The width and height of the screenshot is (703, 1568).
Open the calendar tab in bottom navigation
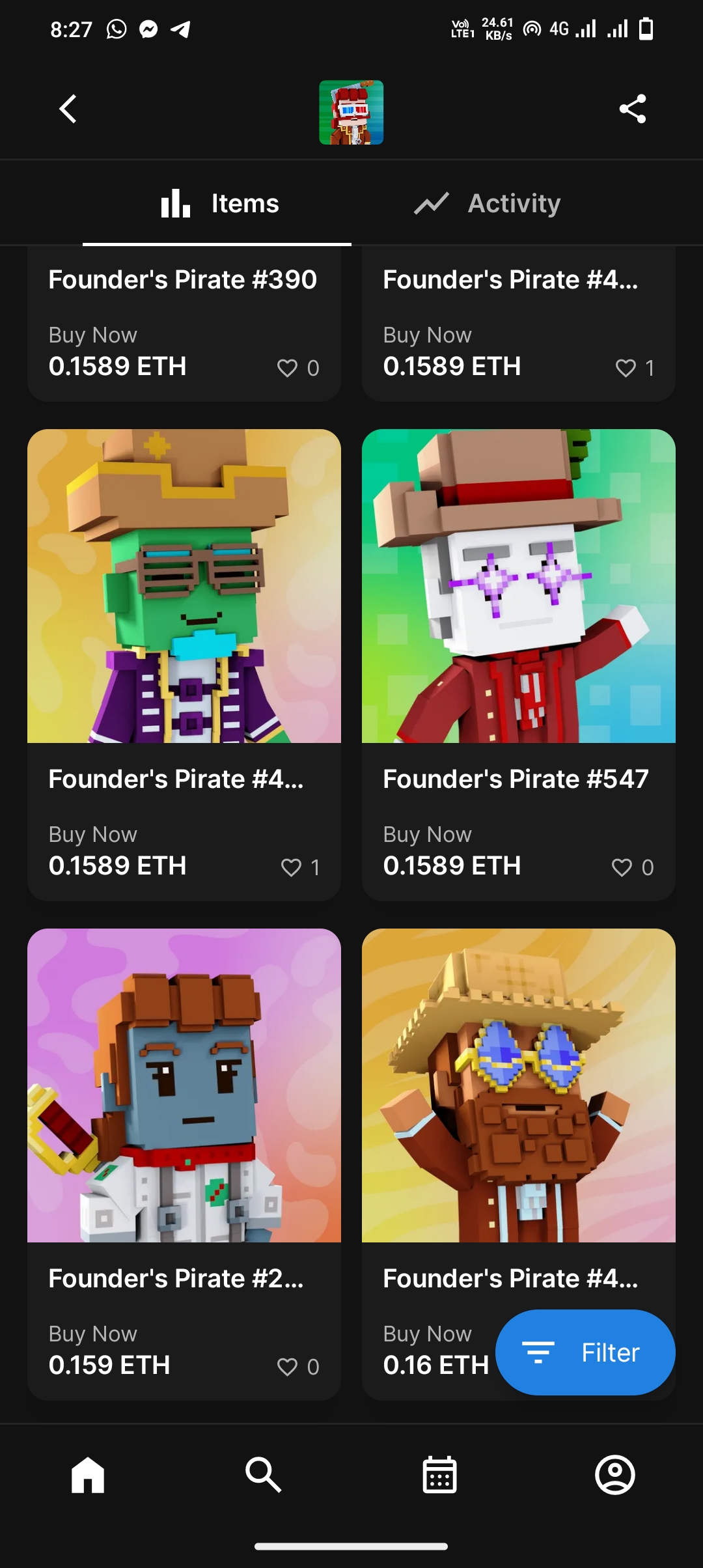coord(439,1475)
